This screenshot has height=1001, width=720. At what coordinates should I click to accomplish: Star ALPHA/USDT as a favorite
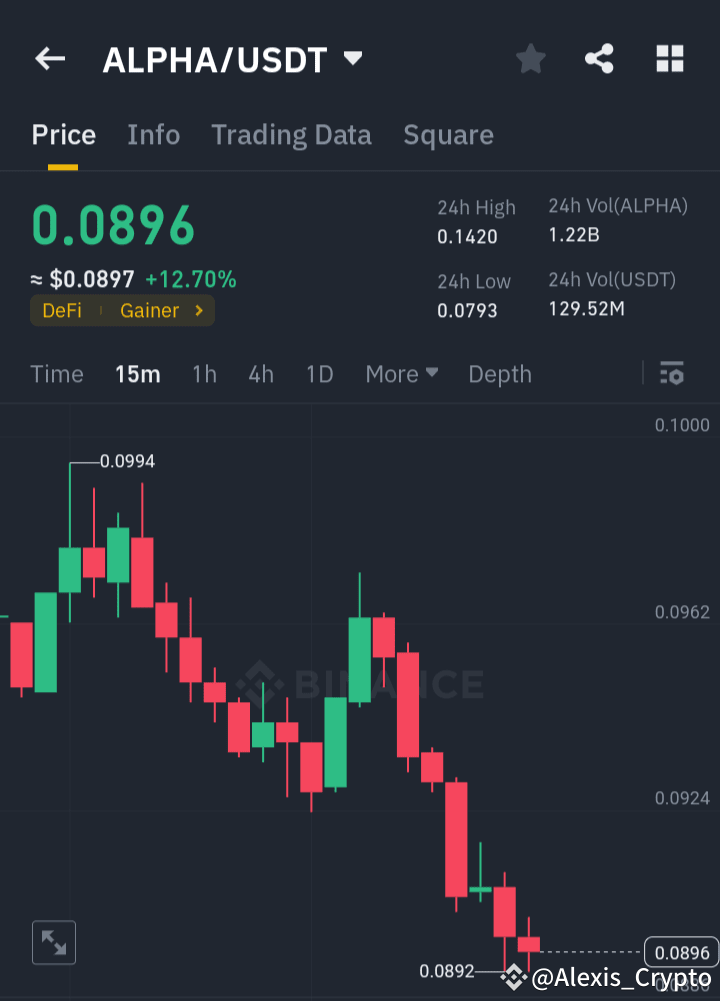(530, 58)
